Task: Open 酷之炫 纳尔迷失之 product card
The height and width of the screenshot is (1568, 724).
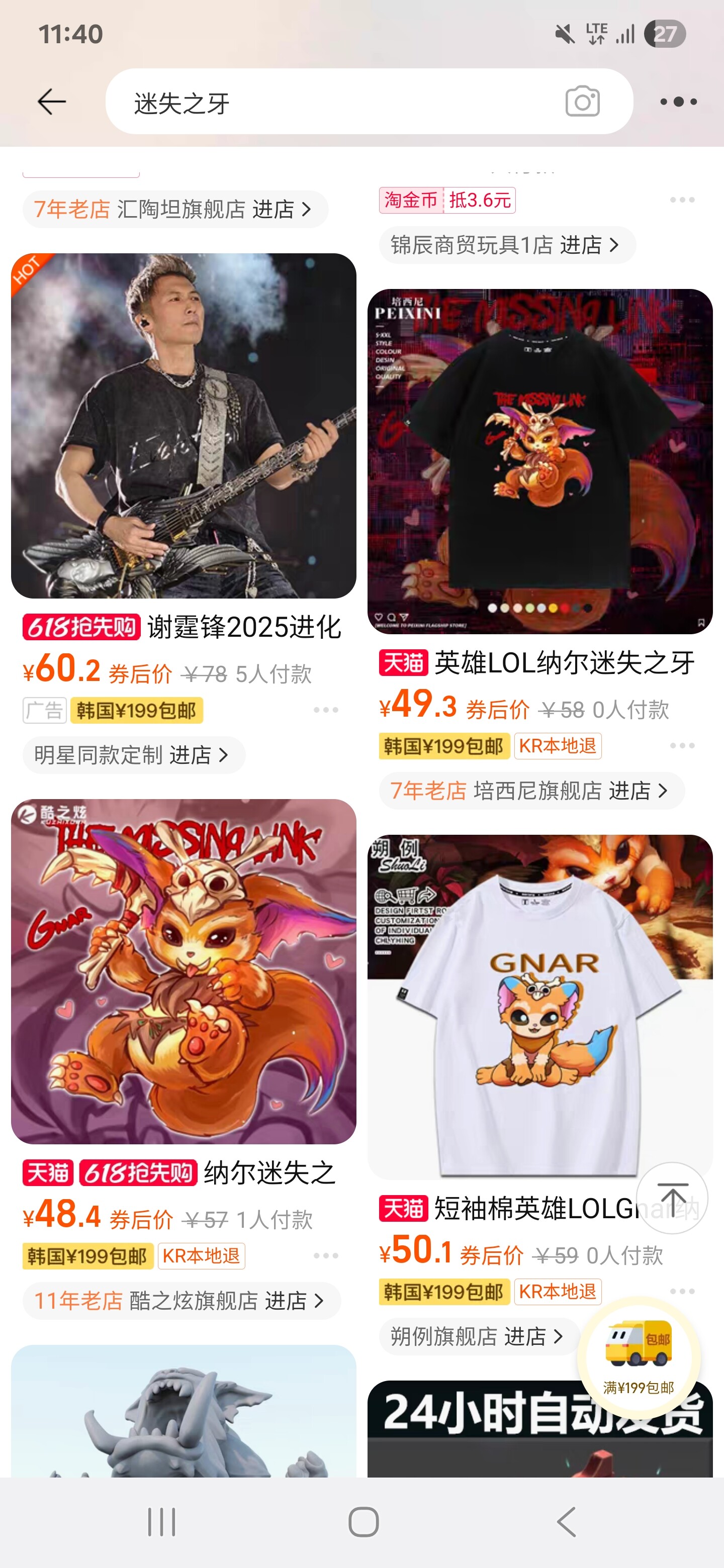Action: tap(184, 971)
